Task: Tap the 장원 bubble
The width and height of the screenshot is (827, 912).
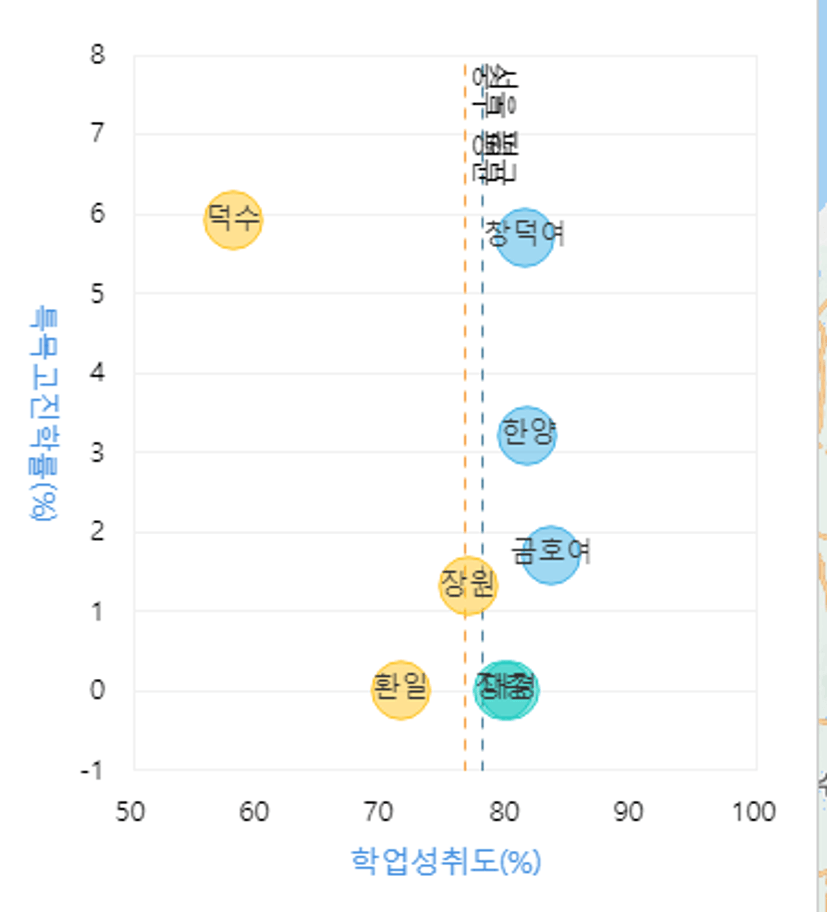Action: [x=468, y=585]
